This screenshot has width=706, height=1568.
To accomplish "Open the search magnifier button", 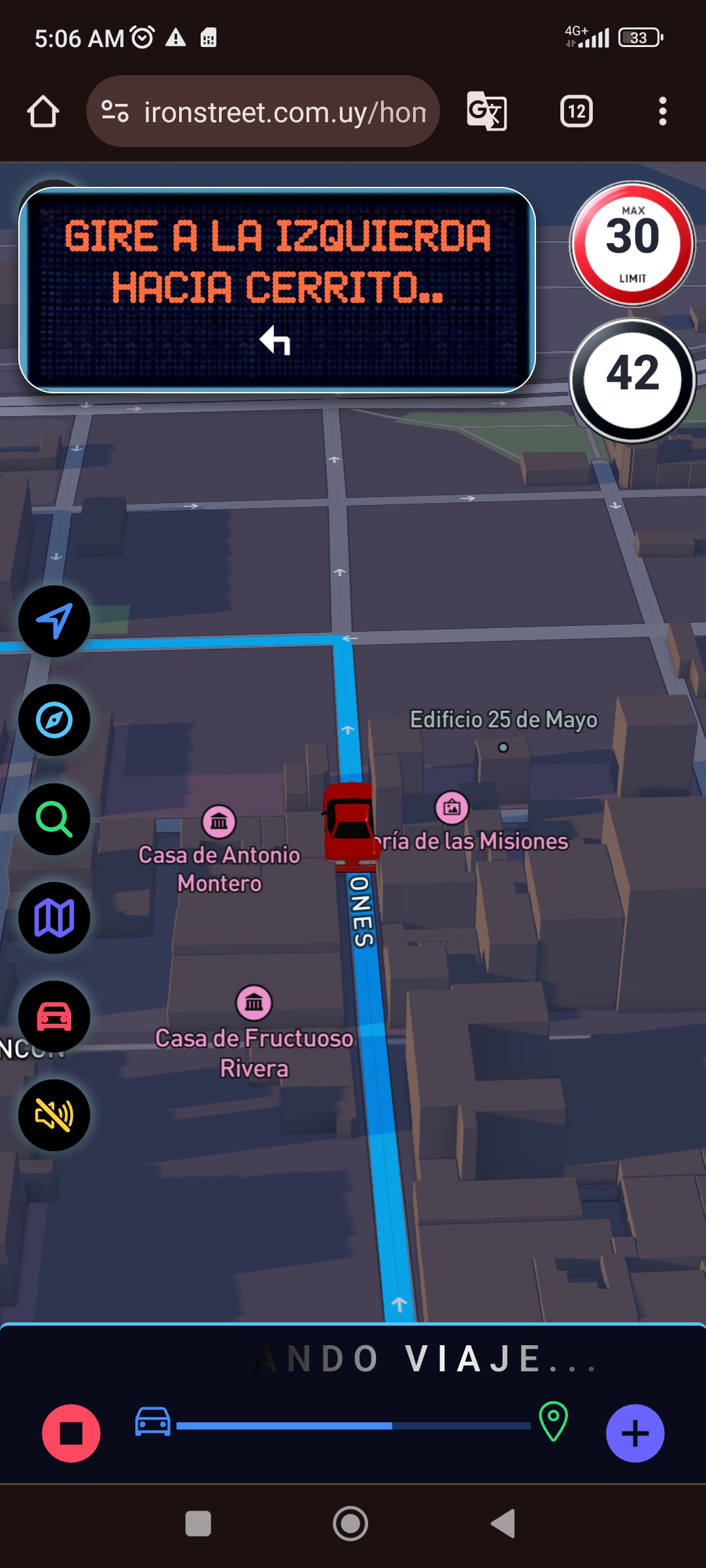I will click(54, 819).
